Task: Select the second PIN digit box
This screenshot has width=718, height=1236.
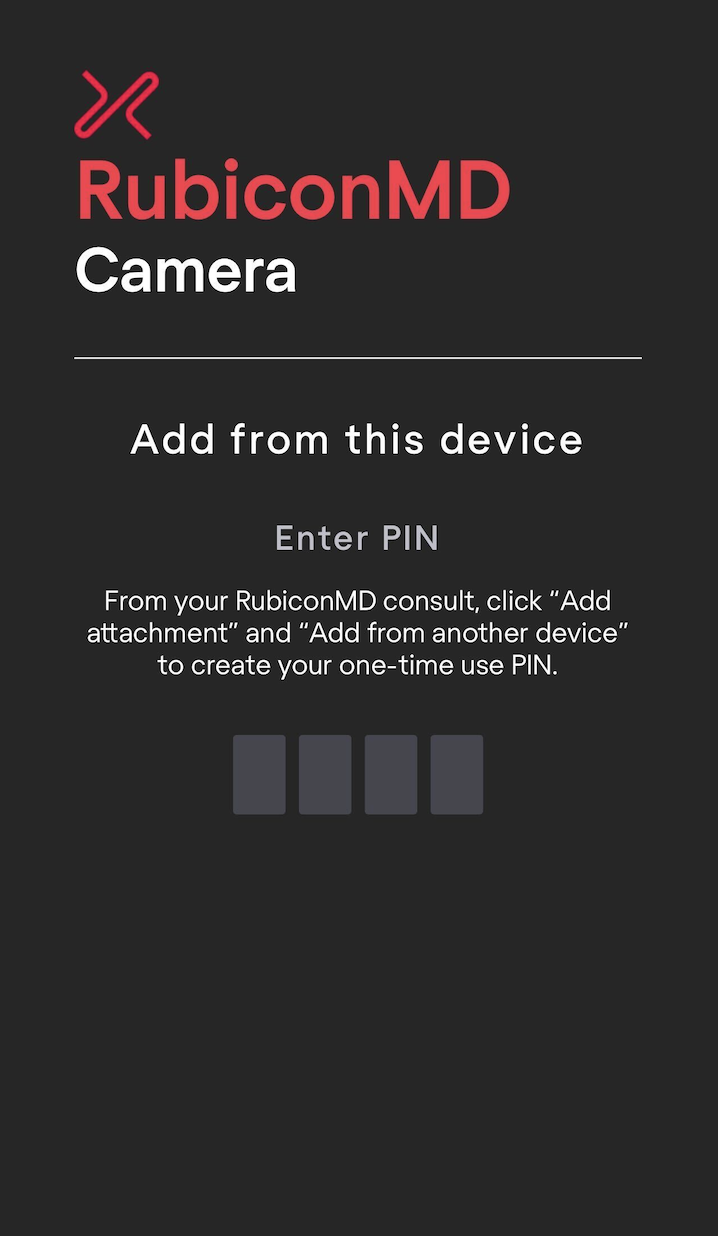Action: click(325, 775)
